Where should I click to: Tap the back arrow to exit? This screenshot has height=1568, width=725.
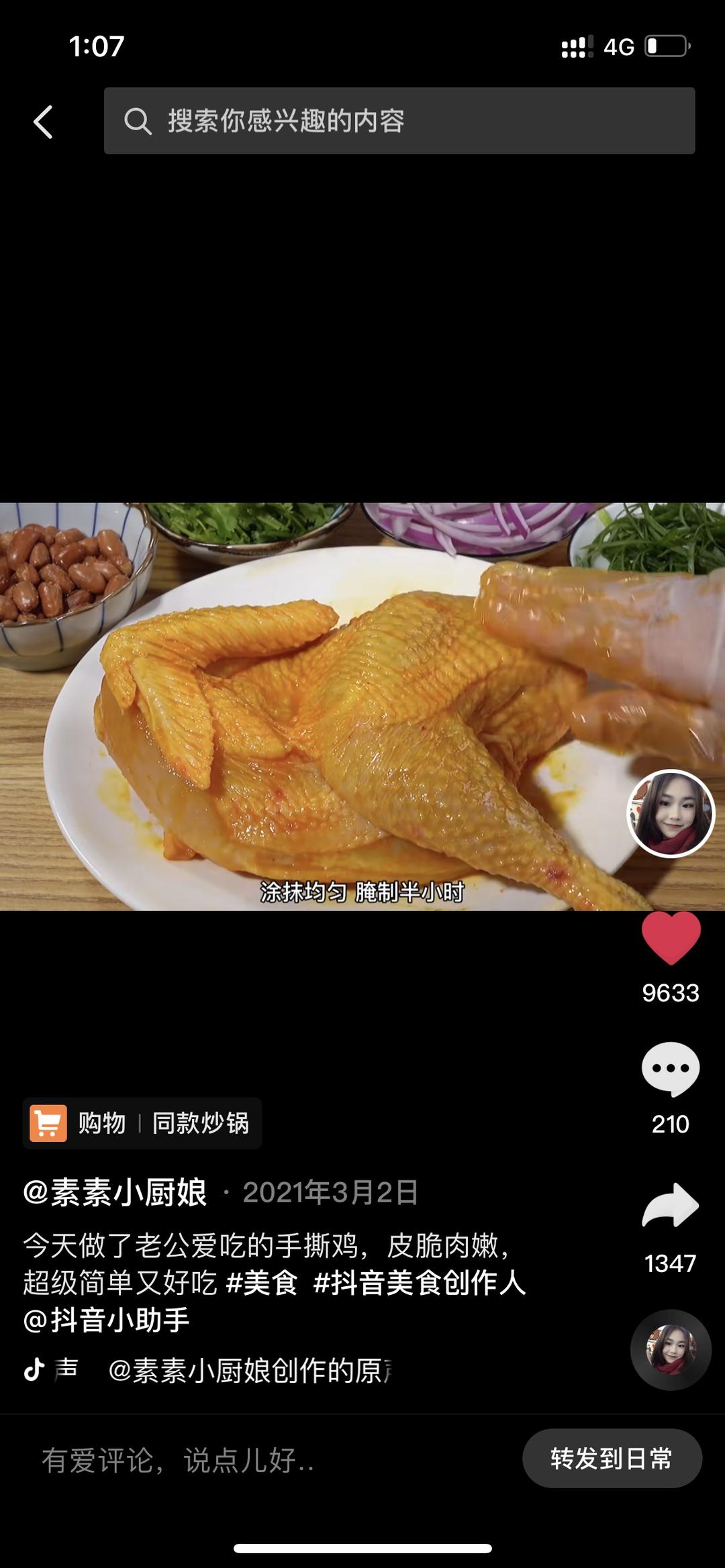(42, 123)
